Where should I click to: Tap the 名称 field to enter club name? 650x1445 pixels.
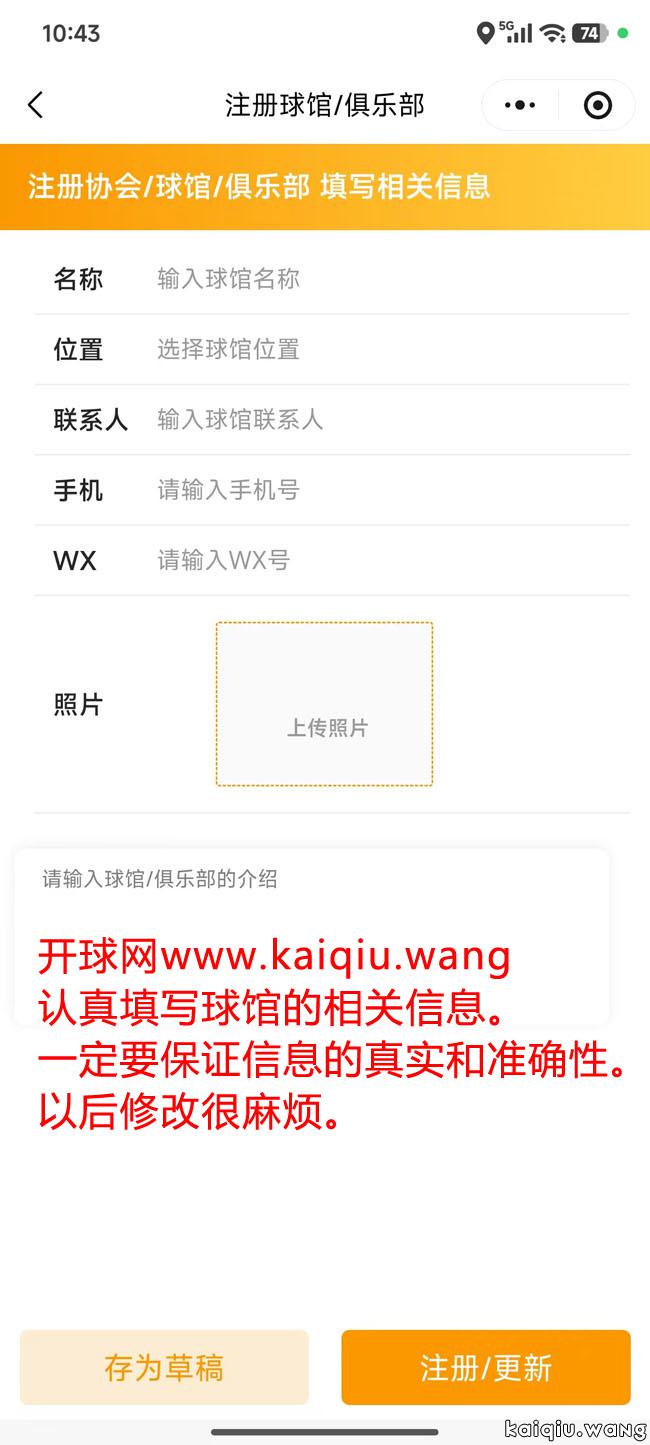[x=390, y=279]
